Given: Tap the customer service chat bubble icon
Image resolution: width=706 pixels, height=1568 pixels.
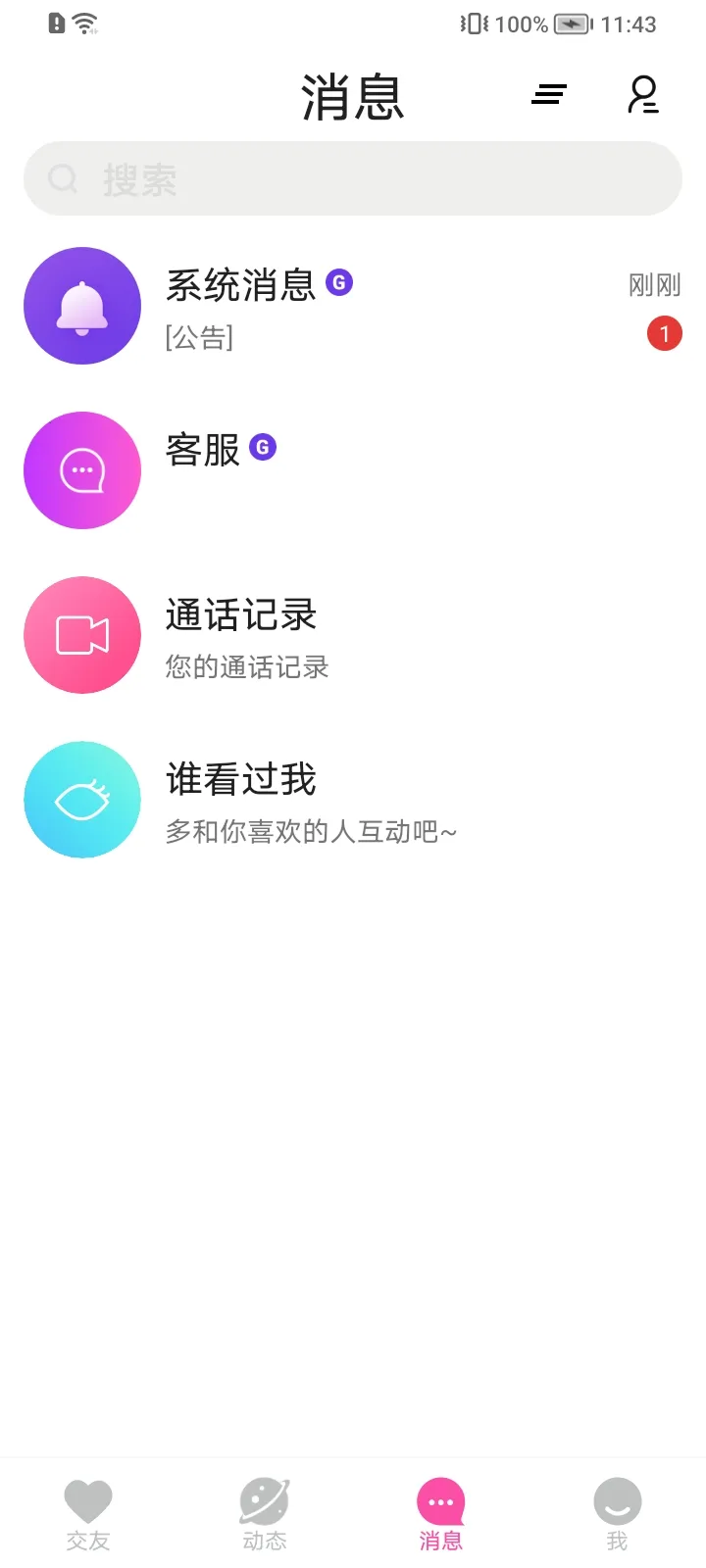Looking at the screenshot, I should tap(82, 470).
